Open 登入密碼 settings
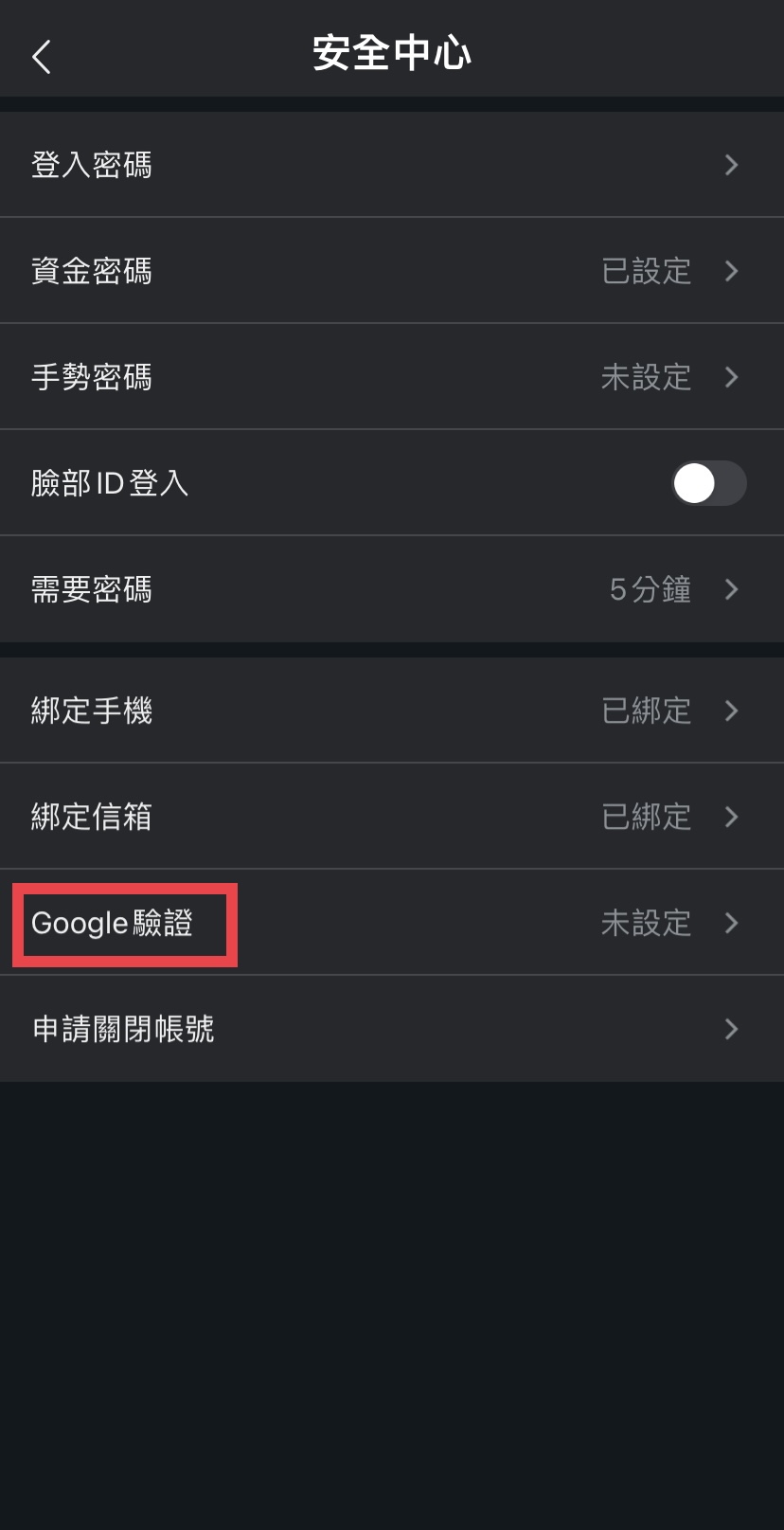Screen dimensions: 784x1530 [392, 165]
